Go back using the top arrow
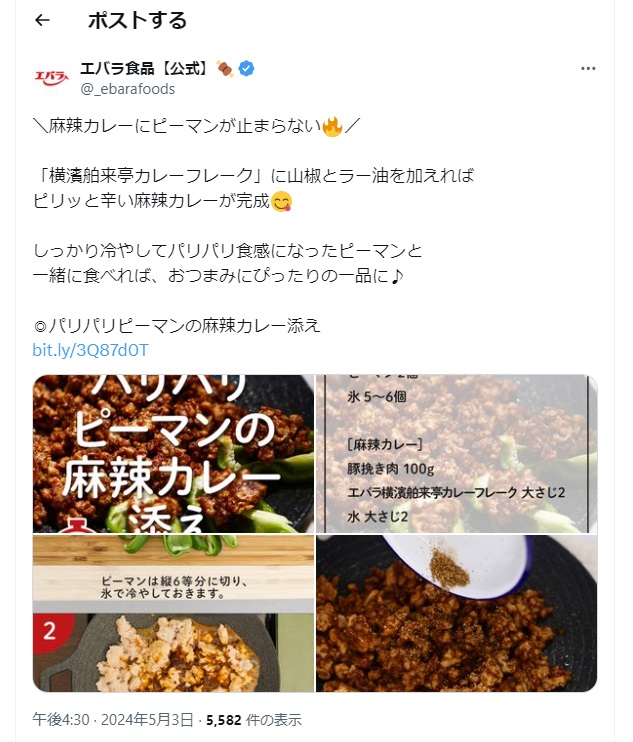Image resolution: width=633 pixels, height=742 pixels. click(42, 21)
